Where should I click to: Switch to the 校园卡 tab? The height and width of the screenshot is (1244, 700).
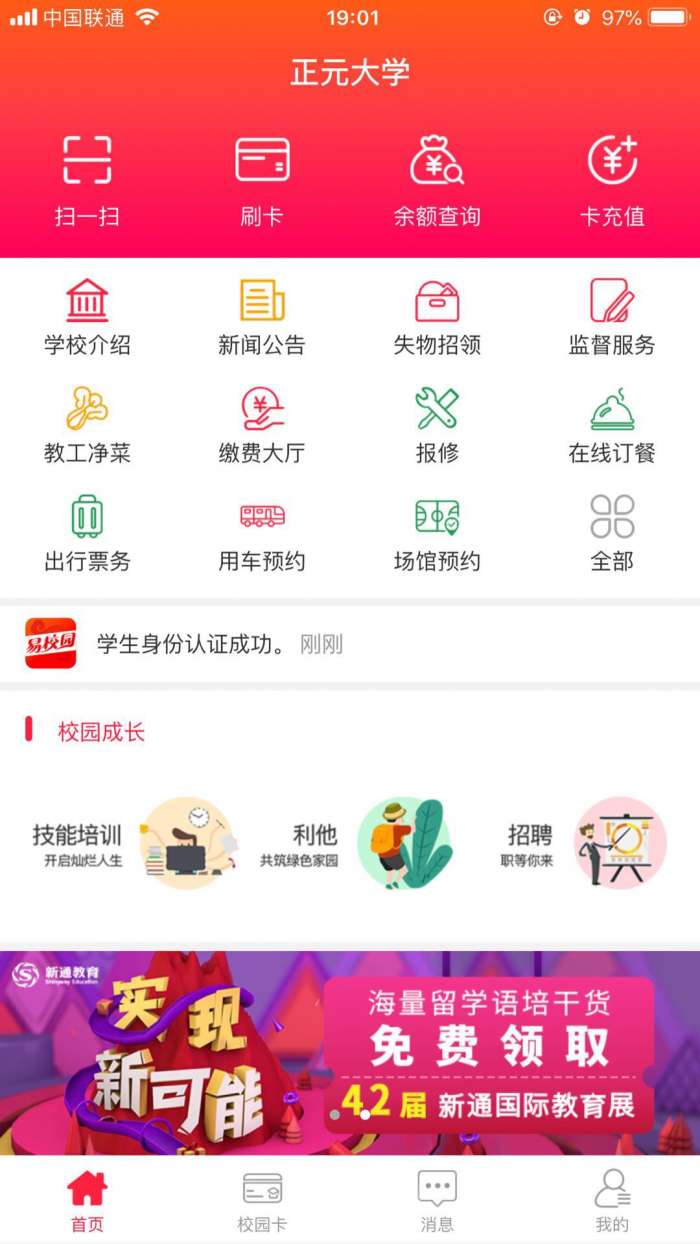point(262,1200)
